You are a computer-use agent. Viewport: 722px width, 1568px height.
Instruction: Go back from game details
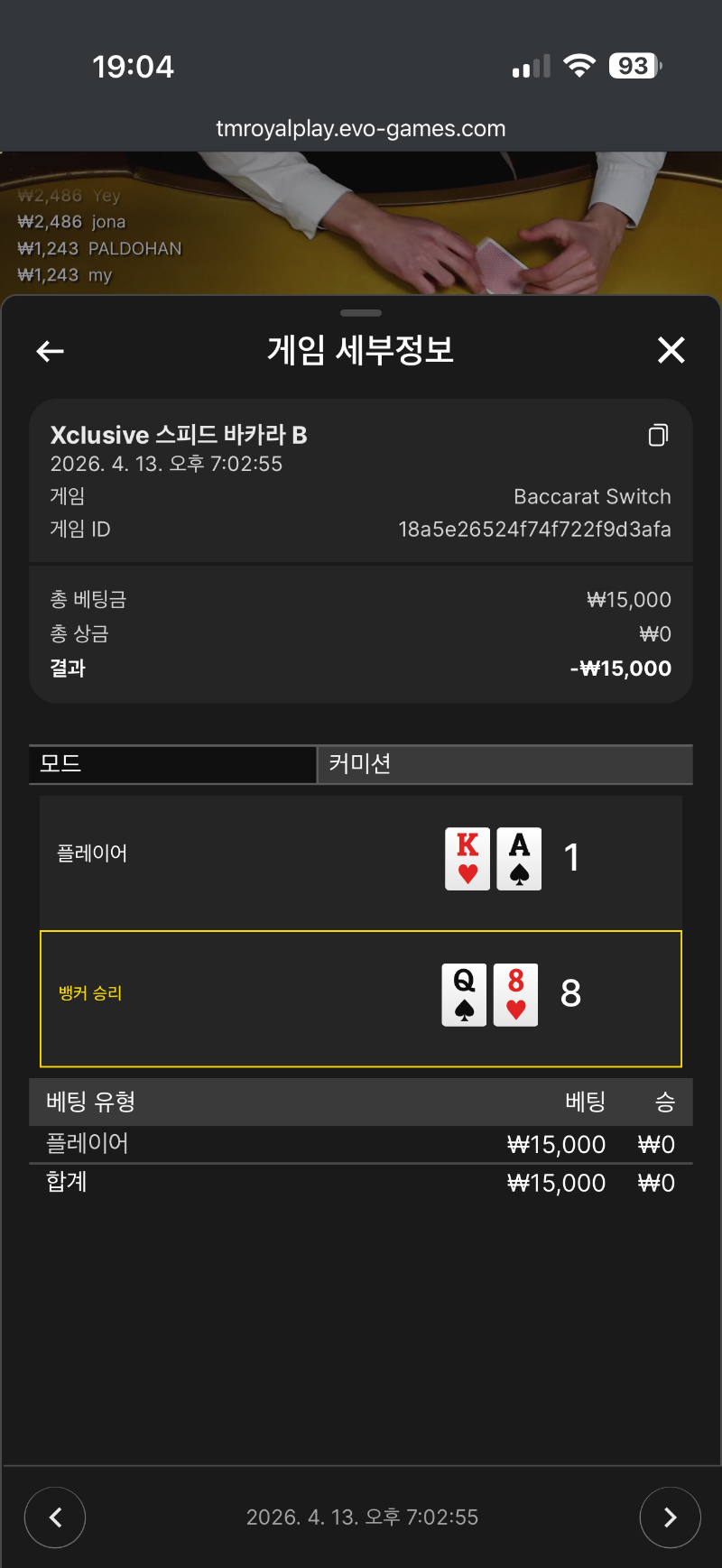tap(51, 351)
